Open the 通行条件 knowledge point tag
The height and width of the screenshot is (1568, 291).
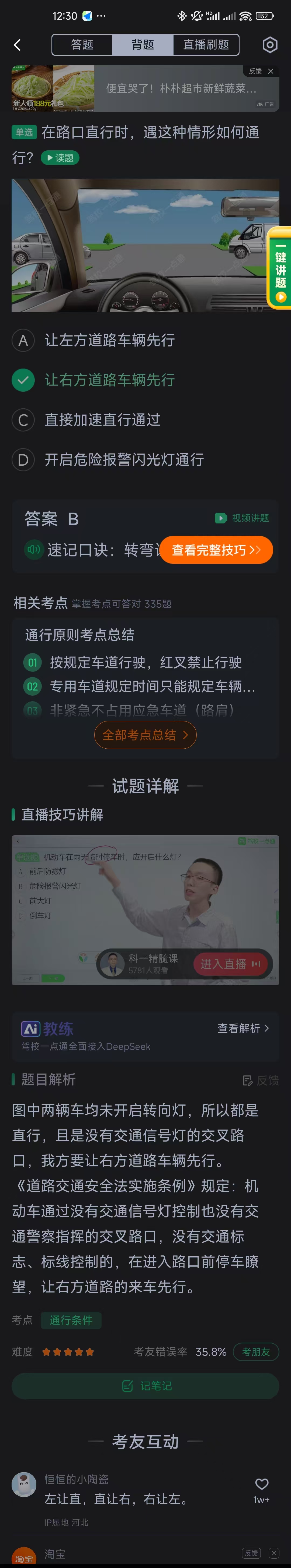(71, 1320)
